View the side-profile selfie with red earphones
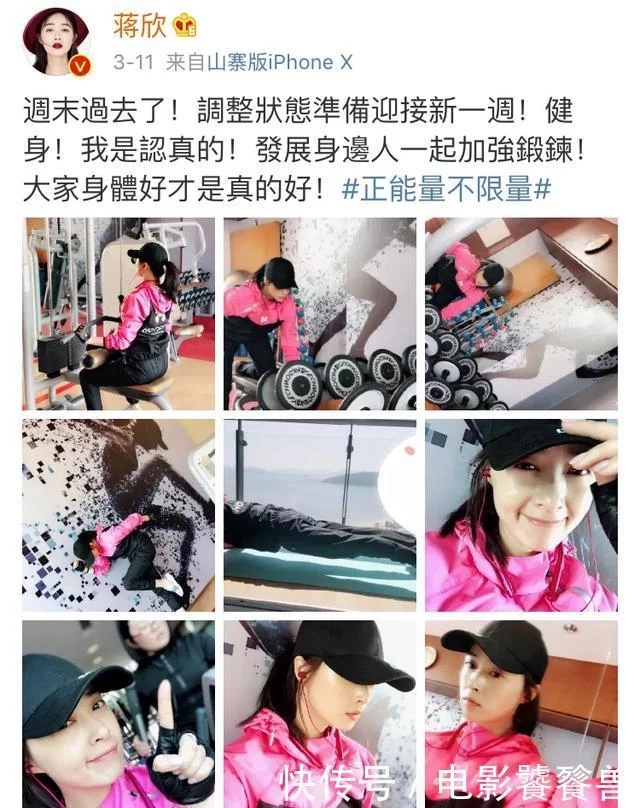The width and height of the screenshot is (640, 808). (x=319, y=713)
